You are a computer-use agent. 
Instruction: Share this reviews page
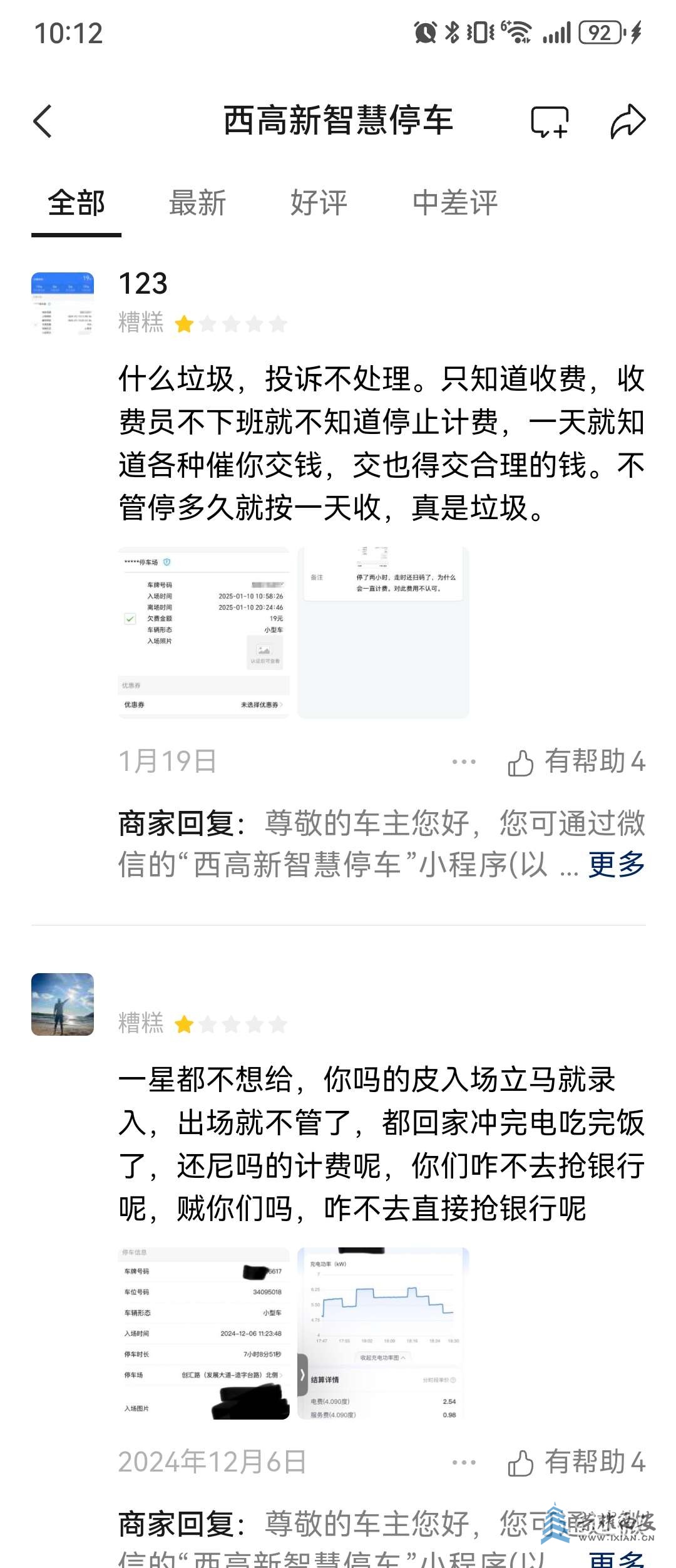(627, 121)
